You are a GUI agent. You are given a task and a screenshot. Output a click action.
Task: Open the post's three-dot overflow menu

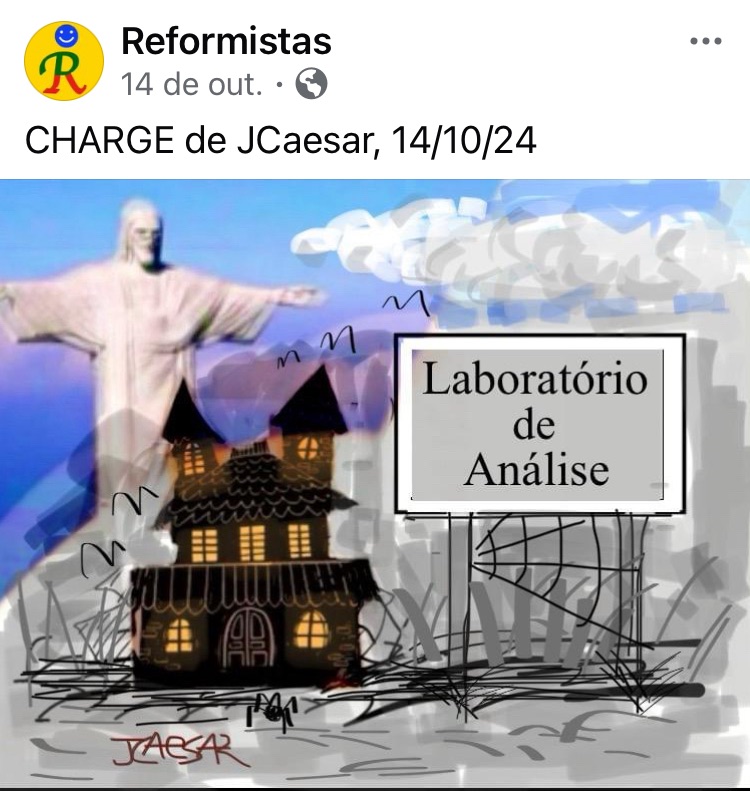[706, 42]
